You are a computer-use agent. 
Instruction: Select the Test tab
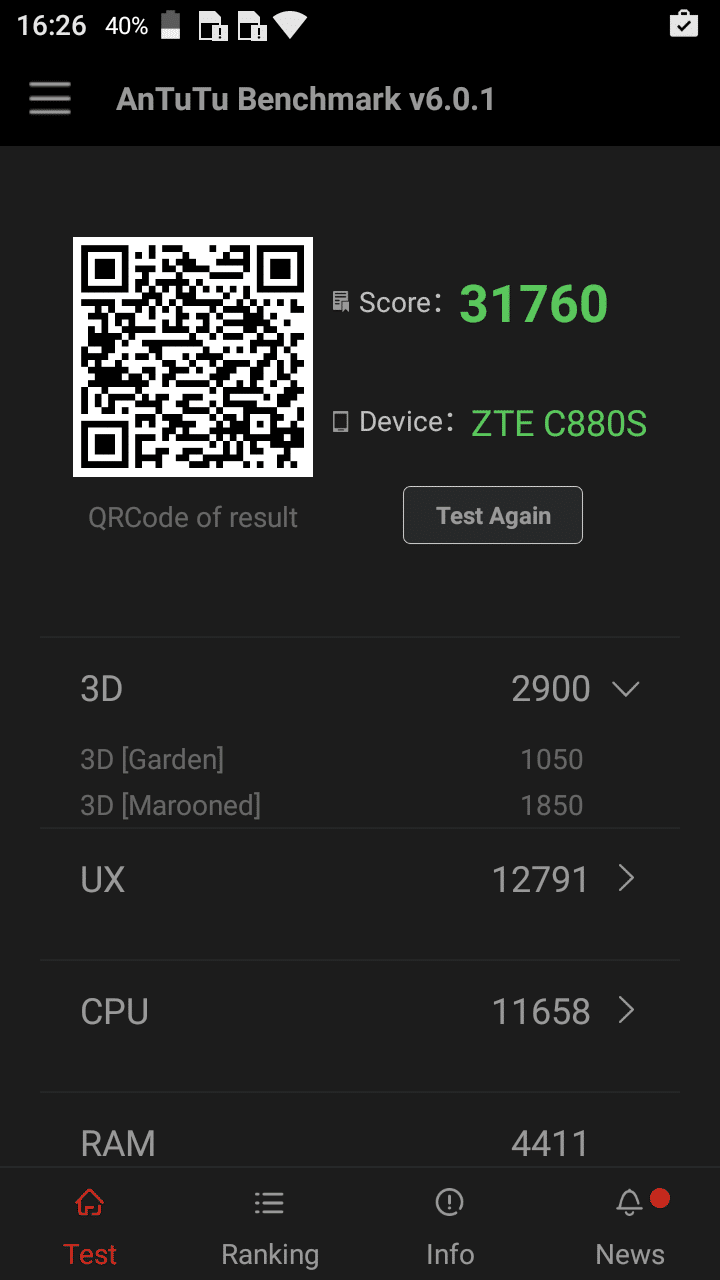[x=90, y=1226]
